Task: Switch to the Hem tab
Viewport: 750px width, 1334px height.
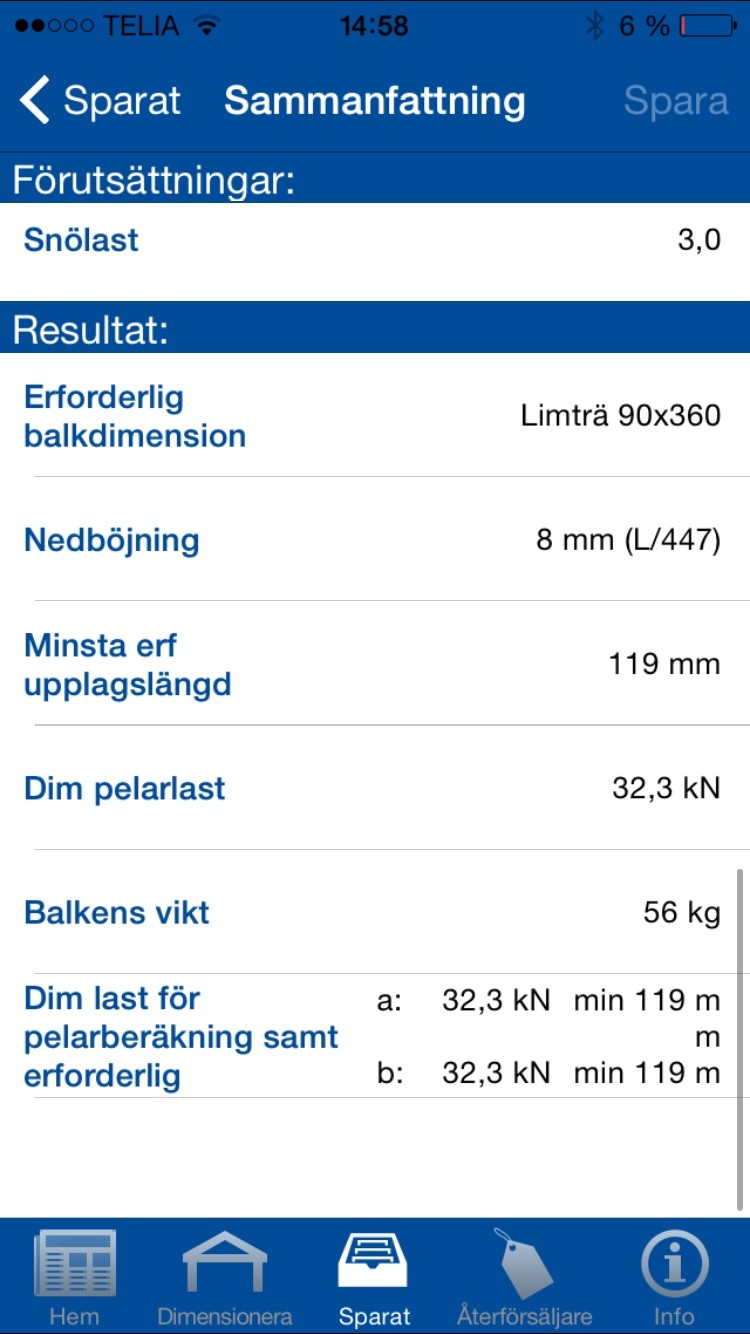Action: click(74, 1277)
